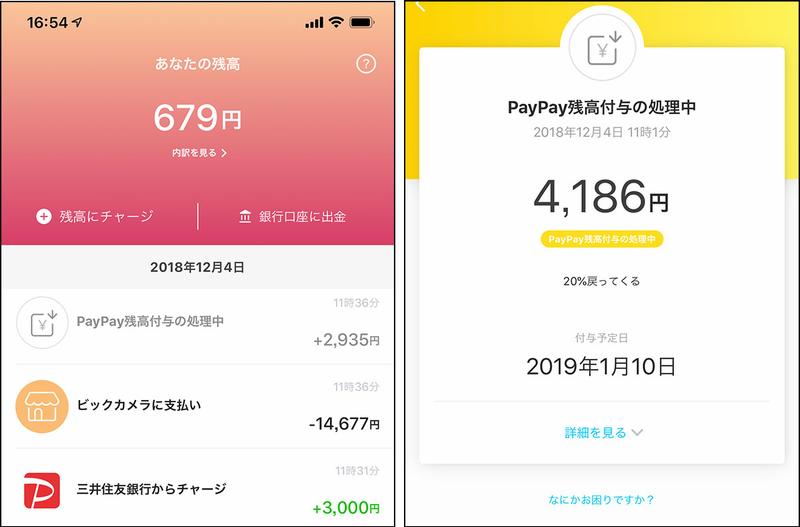Open the 三井住友銀行からチャージ transaction
The image size is (800, 527).
pos(198,490)
